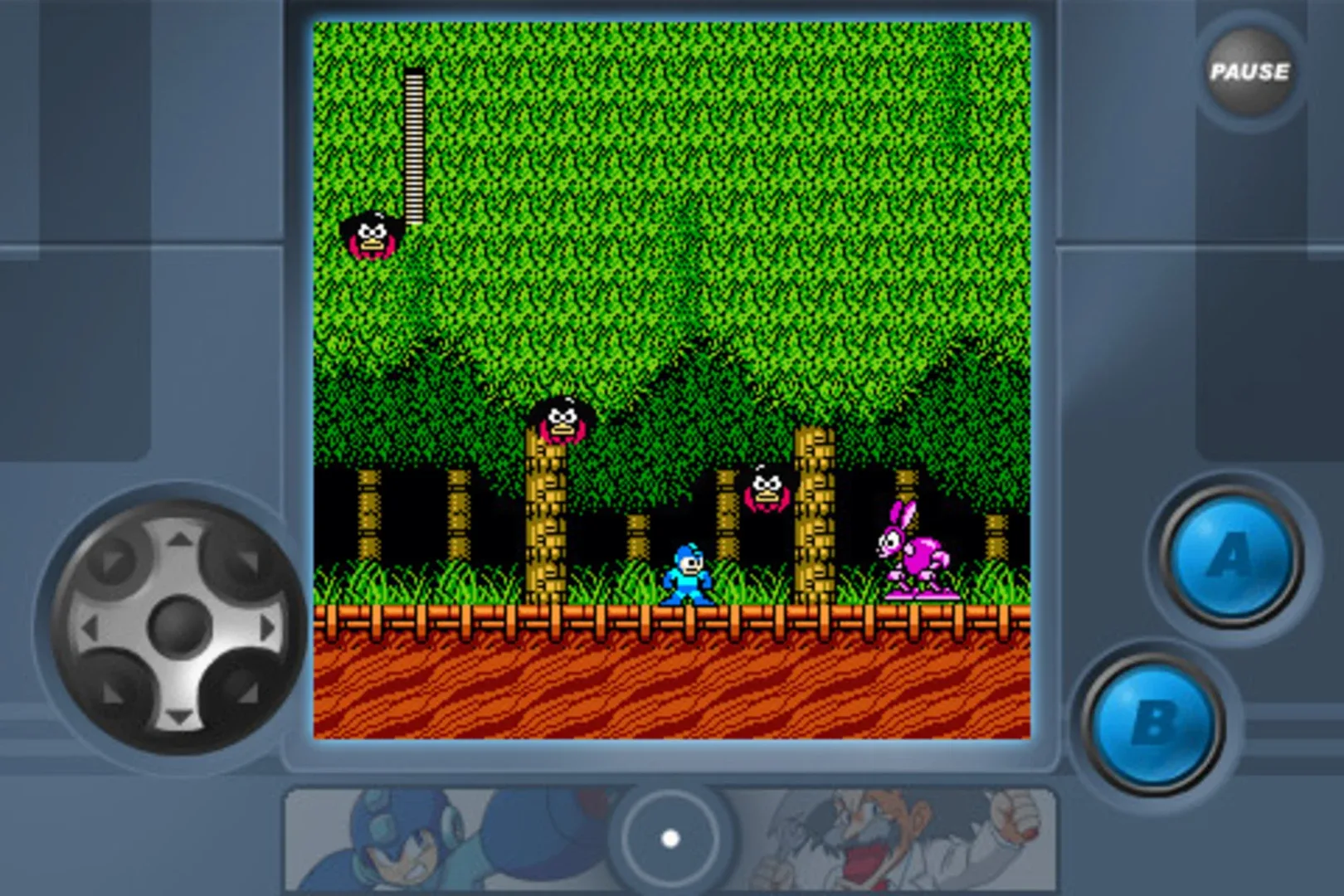The width and height of the screenshot is (1344, 896).
Task: Tap the D-pad left arrow
Action: pos(90,626)
